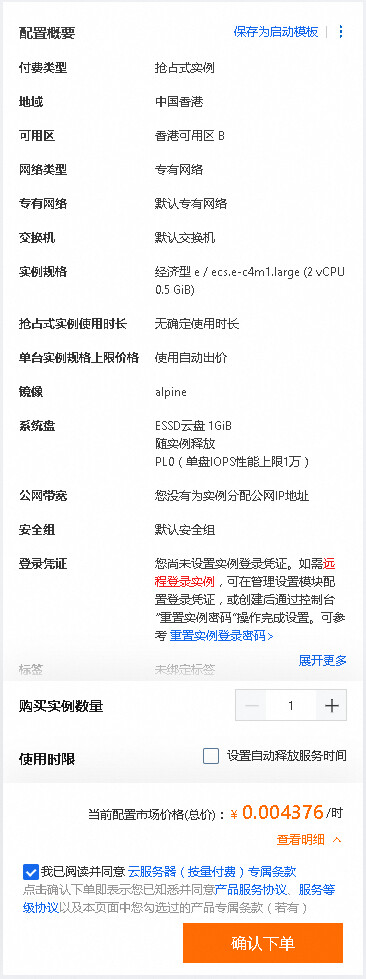Open the three-dot overflow menu
The width and height of the screenshot is (366, 979).
point(340,32)
